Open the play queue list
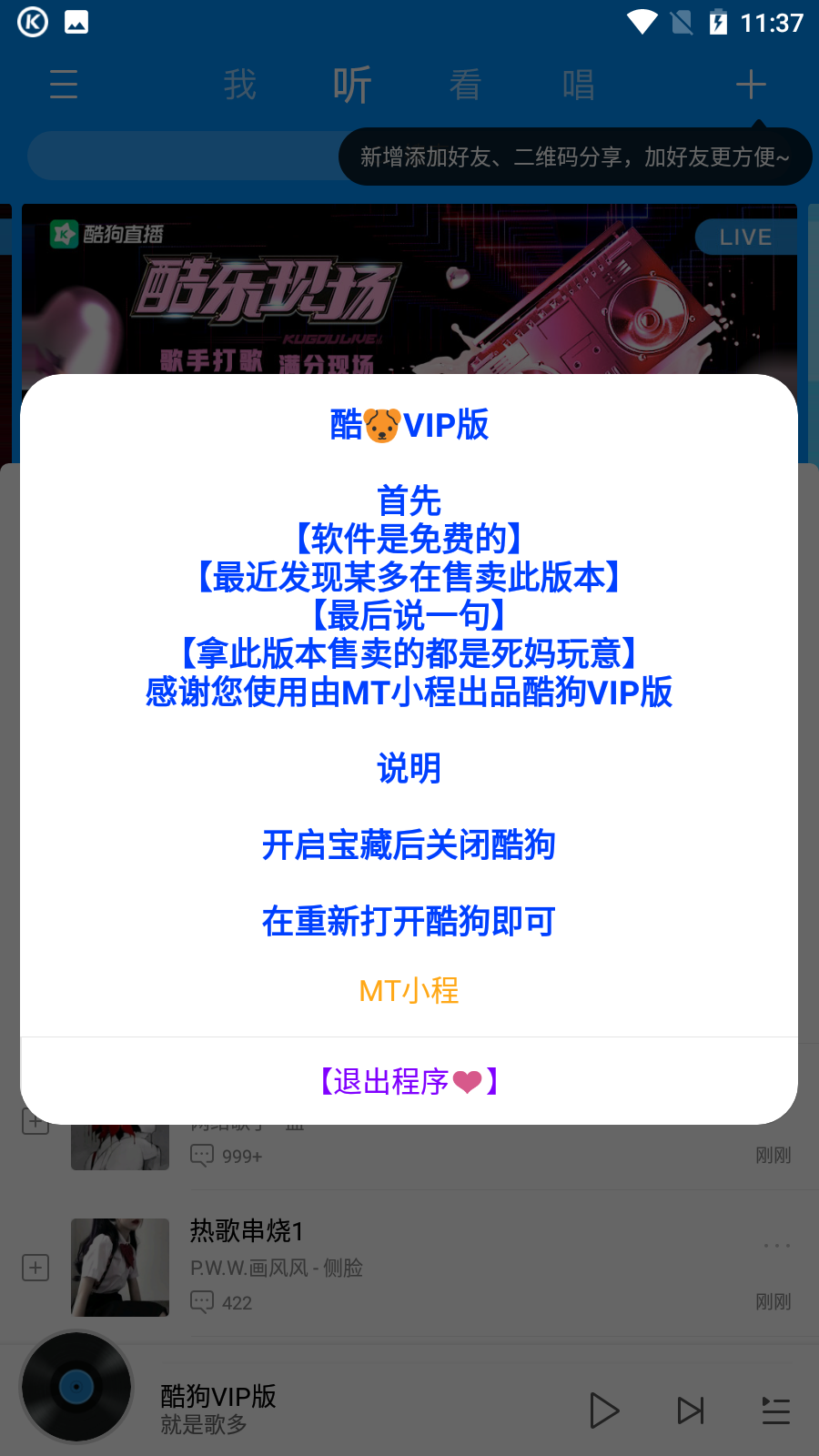The width and height of the screenshot is (819, 1456). pyautogui.click(x=775, y=1410)
